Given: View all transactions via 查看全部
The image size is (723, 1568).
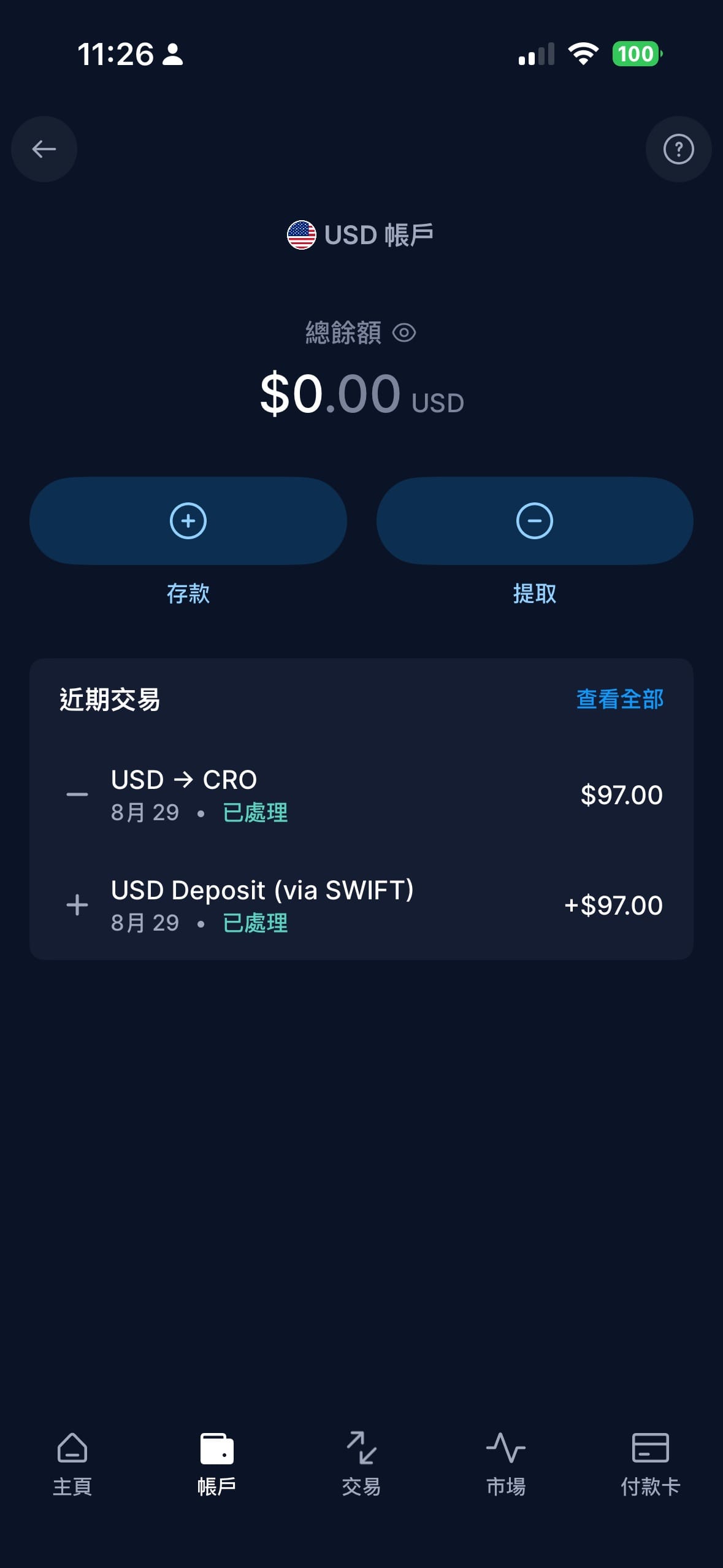Looking at the screenshot, I should pos(619,699).
